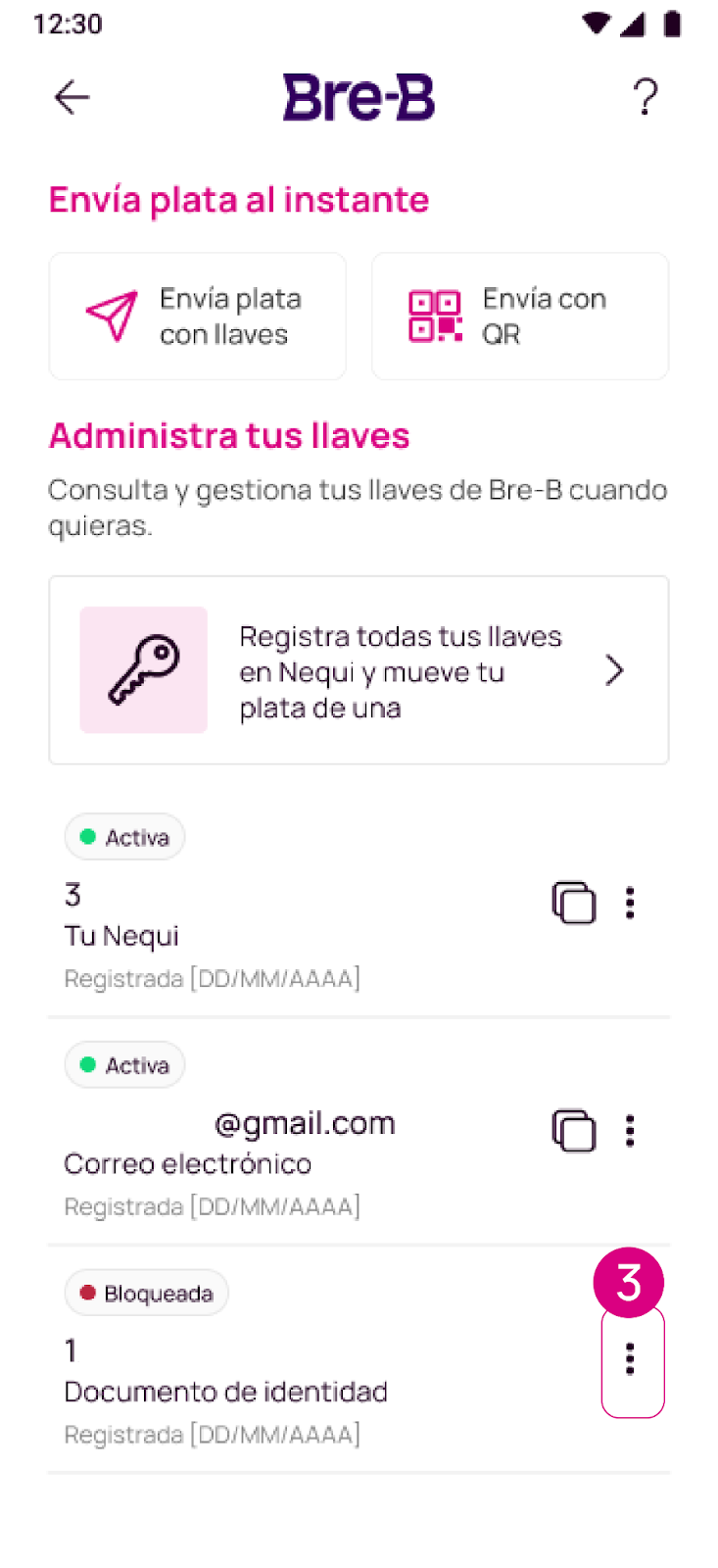The width and height of the screenshot is (718, 1568).
Task: Copy the Tu Nequi key
Action: [575, 903]
